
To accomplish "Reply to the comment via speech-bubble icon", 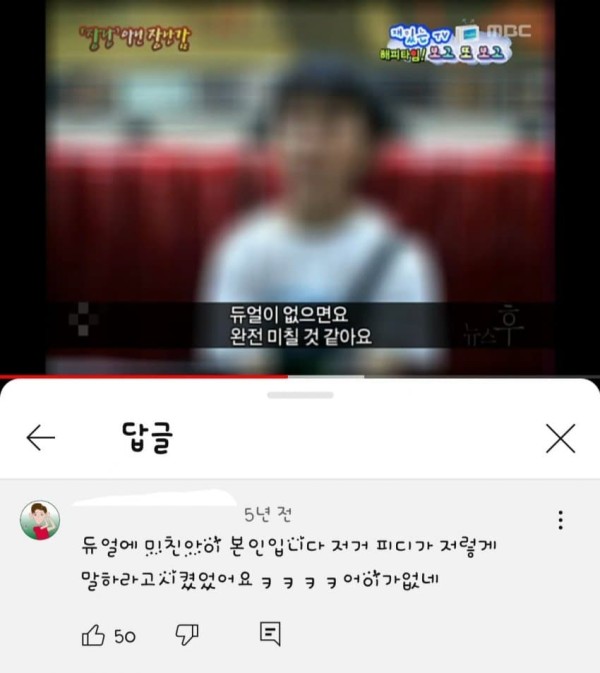I will (269, 634).
